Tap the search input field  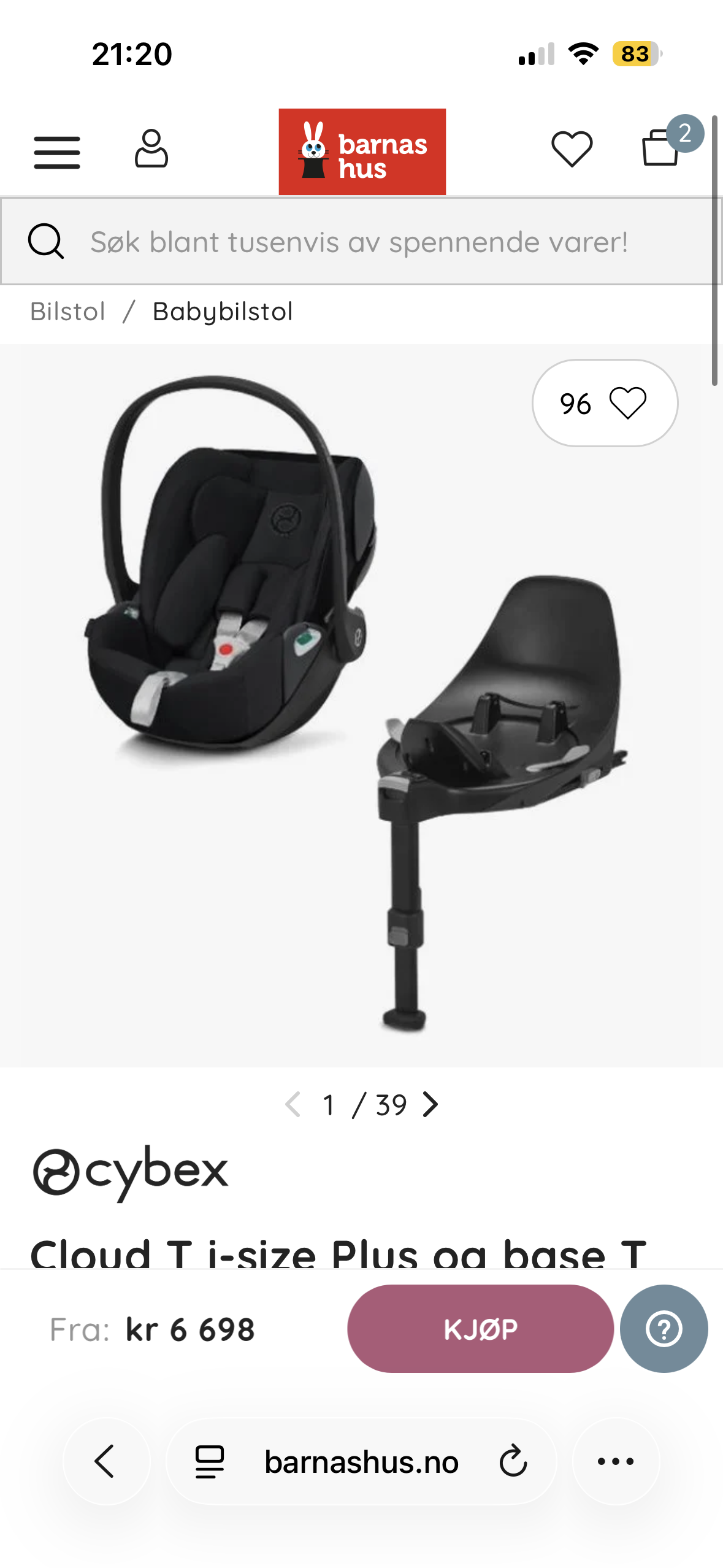click(361, 240)
